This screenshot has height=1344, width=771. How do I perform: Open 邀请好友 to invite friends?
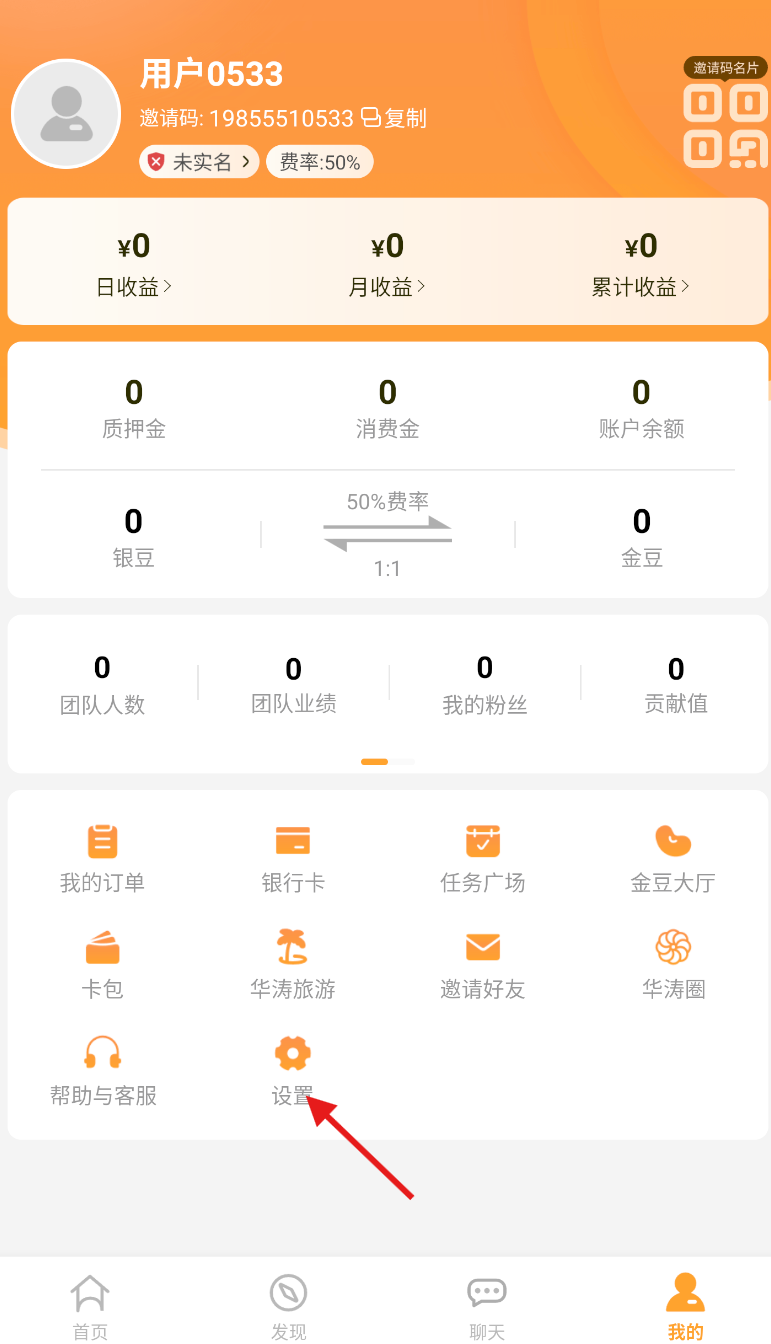[483, 963]
